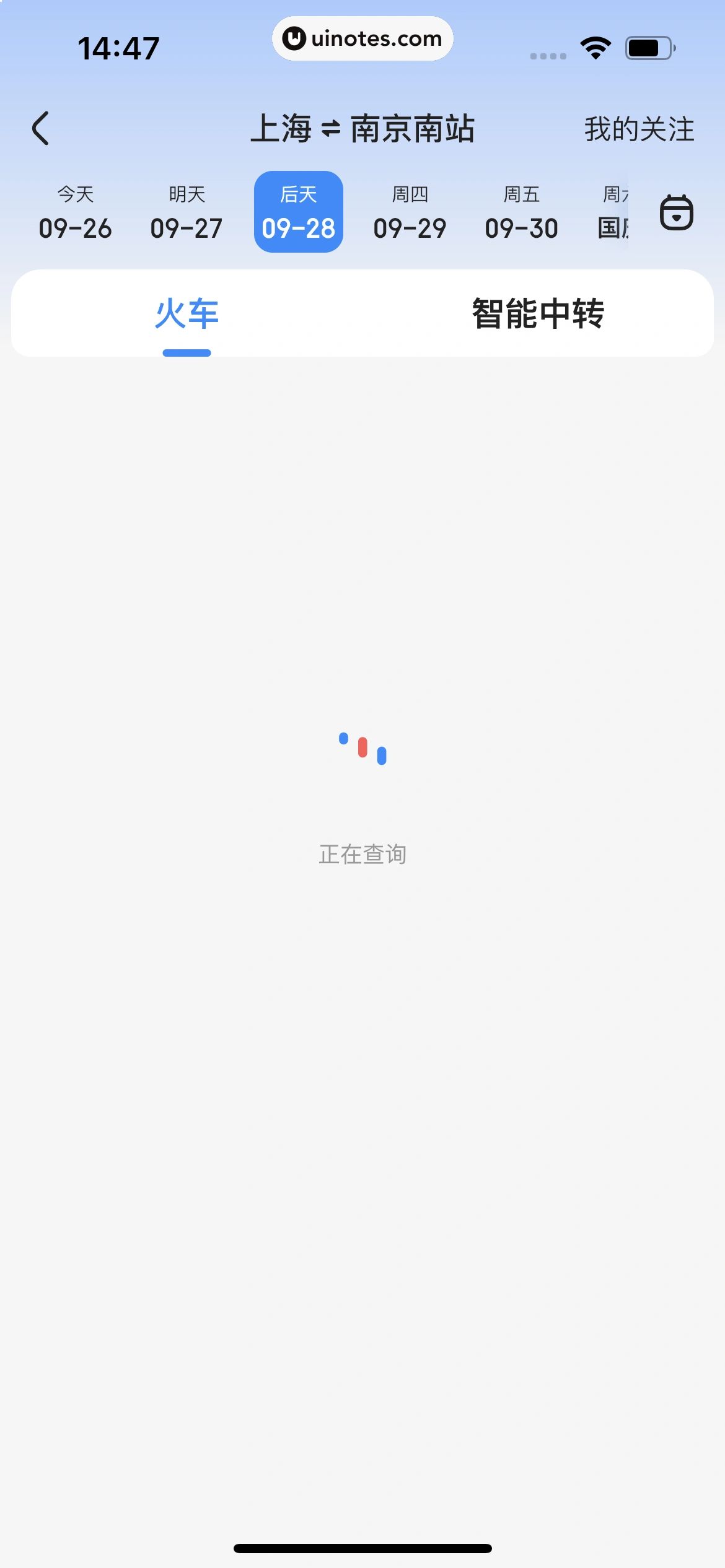
Task: Choose the 周四 09-29 date
Action: [410, 212]
